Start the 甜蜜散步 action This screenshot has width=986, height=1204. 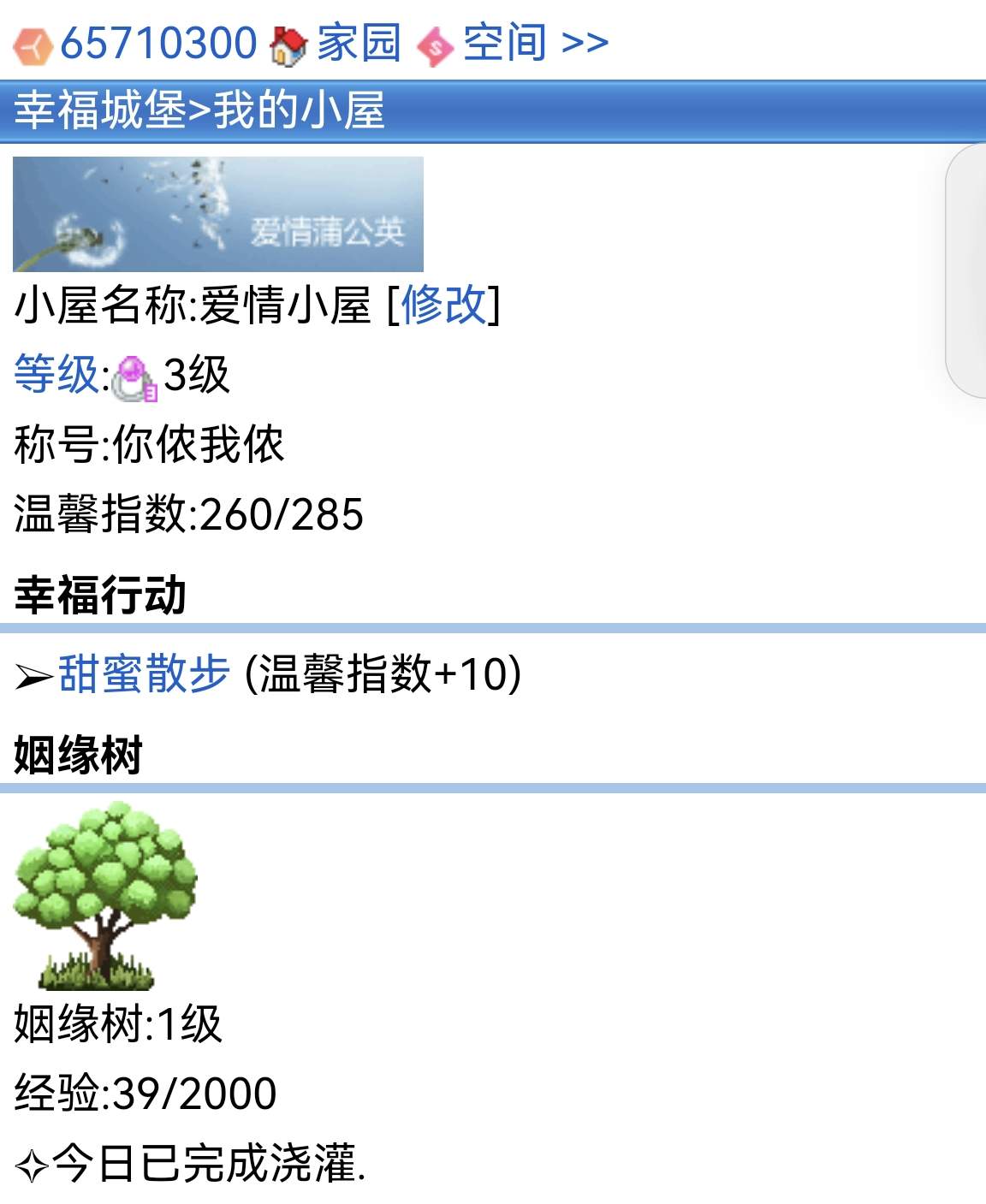144,673
